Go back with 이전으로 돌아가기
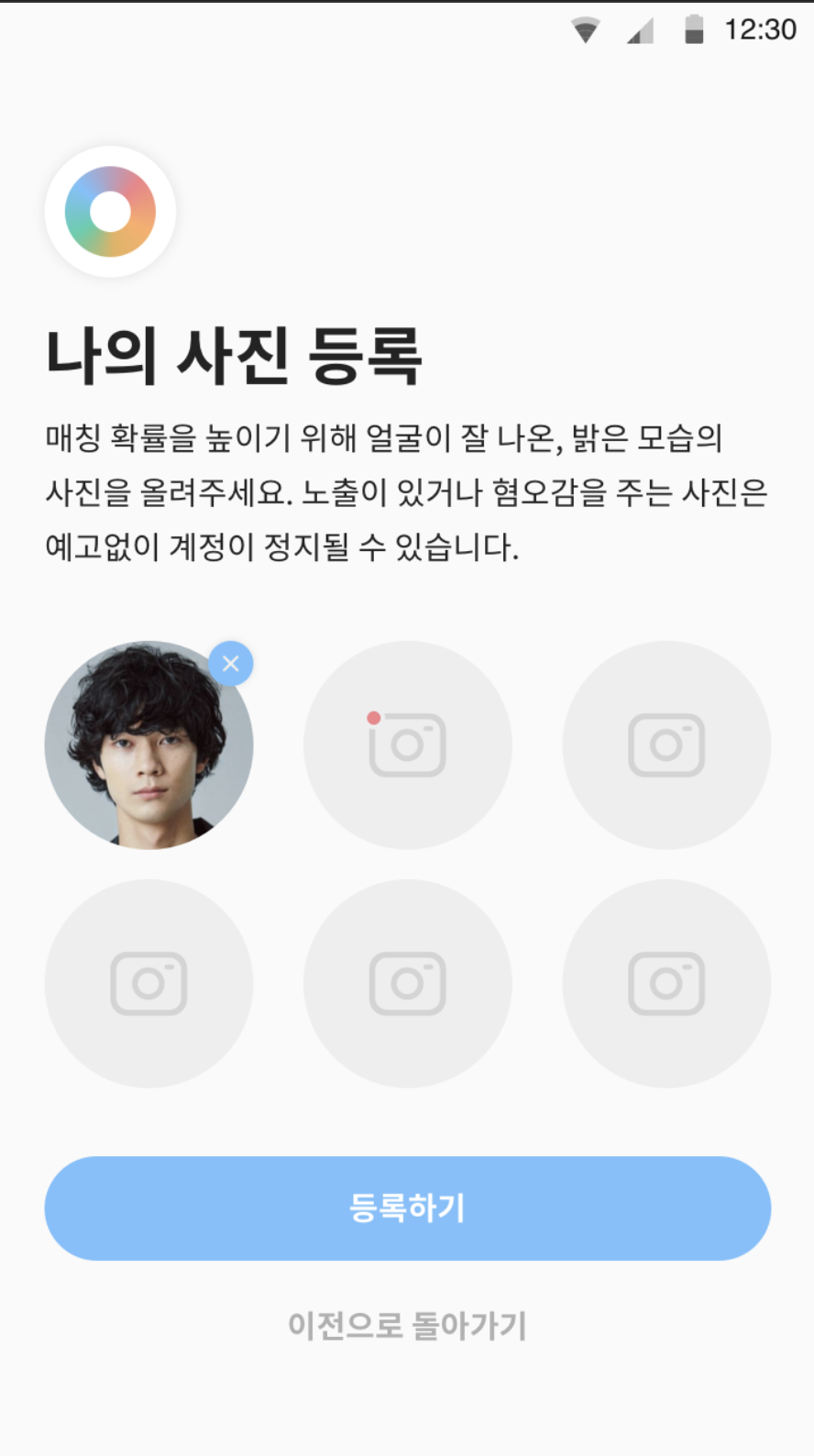This screenshot has height=1456, width=814. point(407,1325)
